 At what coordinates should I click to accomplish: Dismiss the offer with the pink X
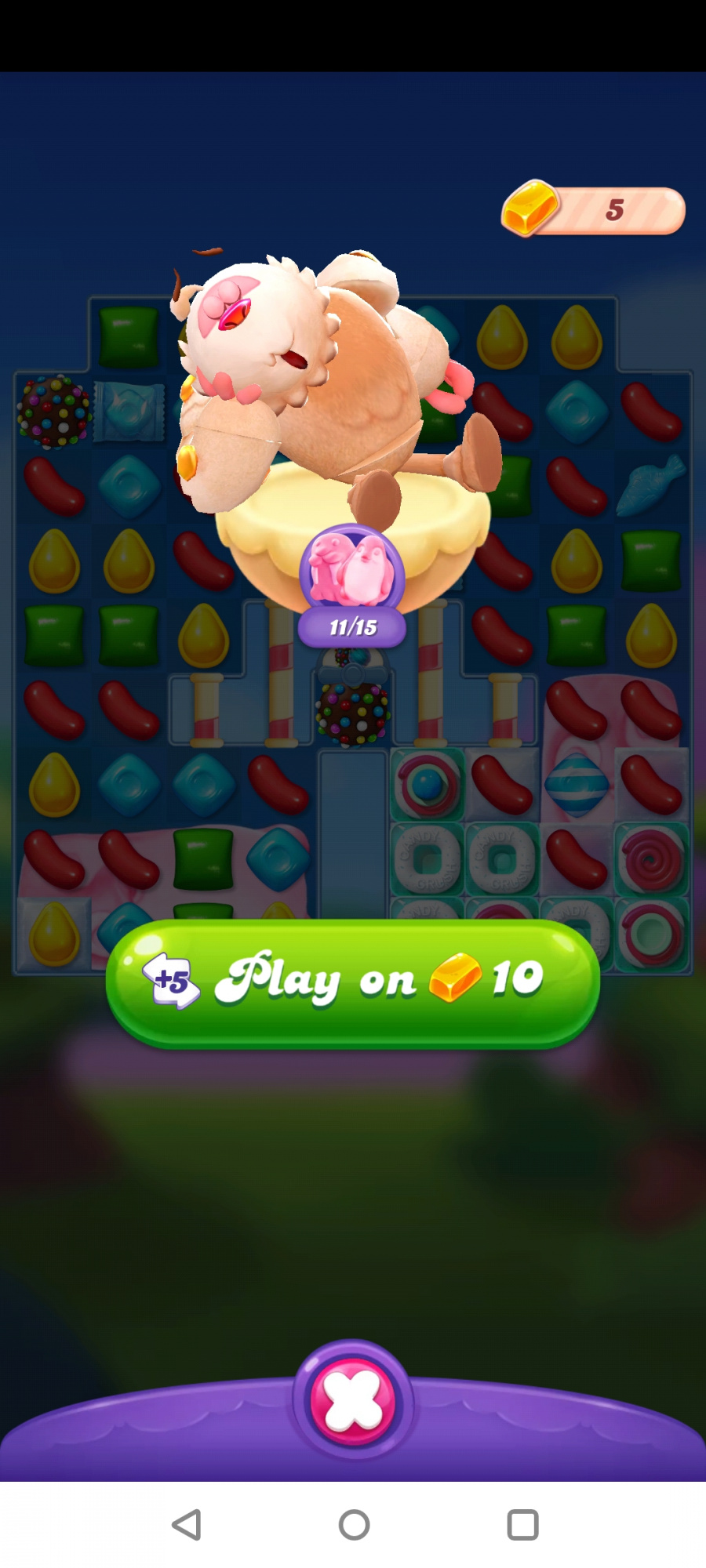pyautogui.click(x=353, y=1400)
